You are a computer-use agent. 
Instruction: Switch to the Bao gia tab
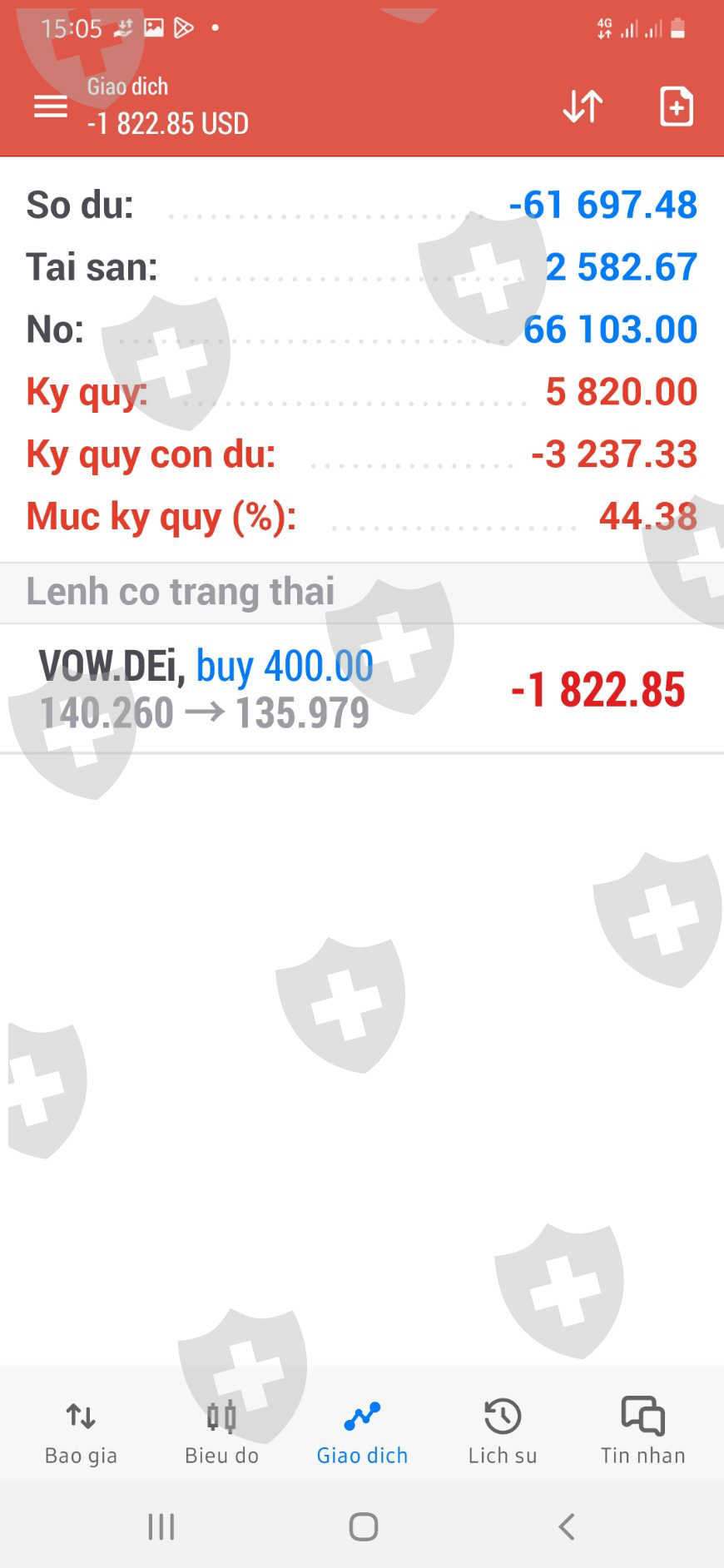click(81, 1432)
